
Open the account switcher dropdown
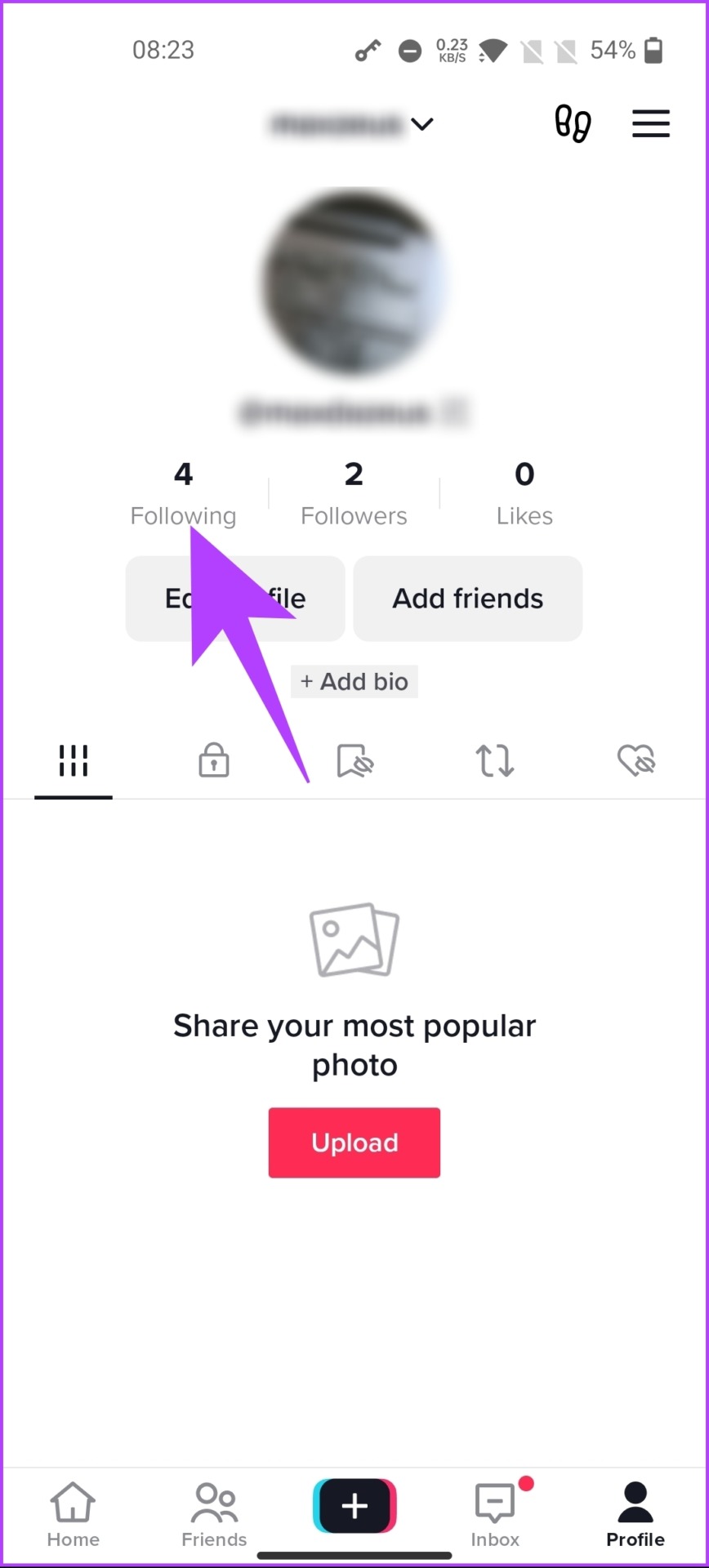353,124
